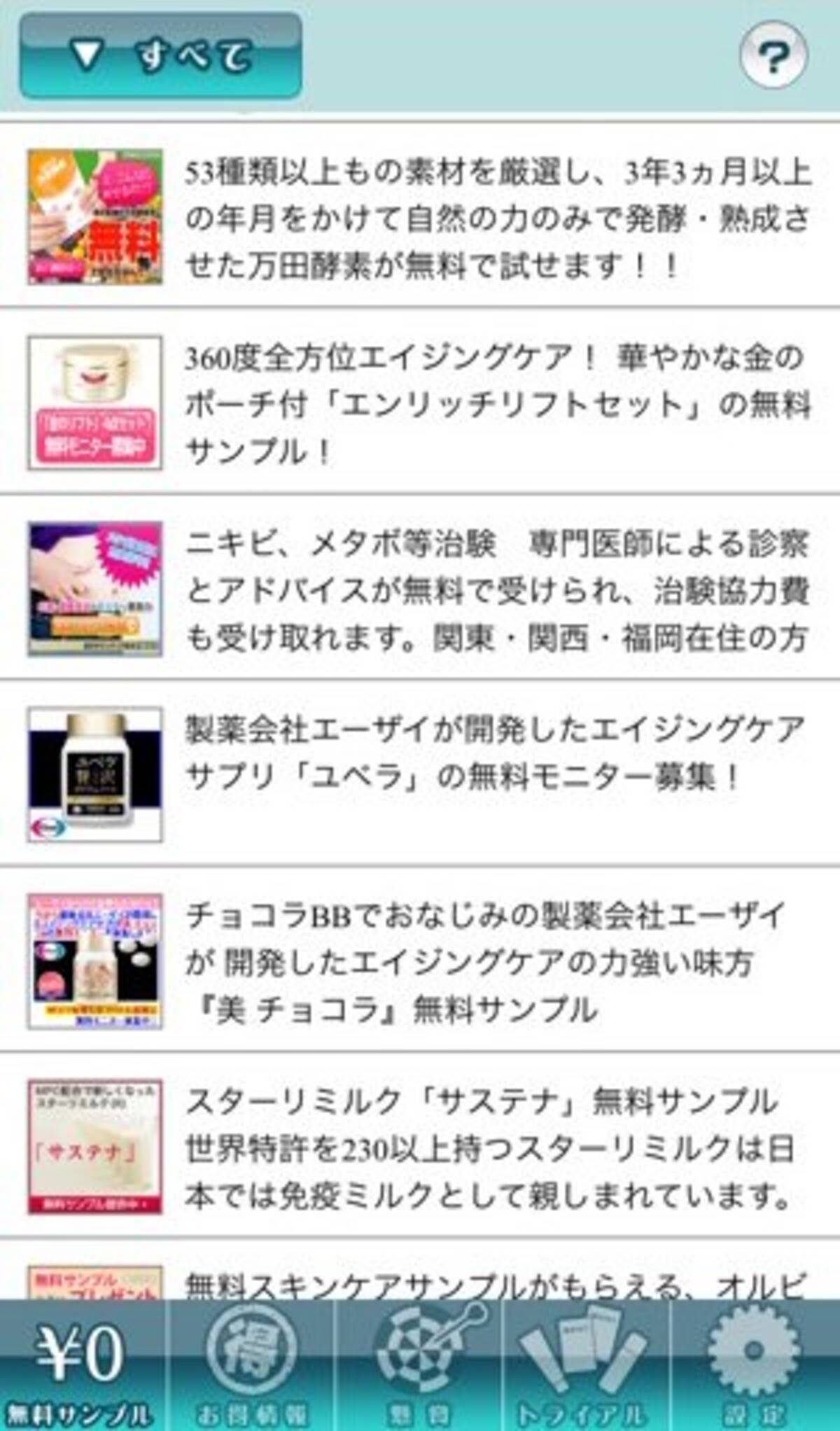Switch to the お得情報 tab
840x1431 pixels.
251,1367
